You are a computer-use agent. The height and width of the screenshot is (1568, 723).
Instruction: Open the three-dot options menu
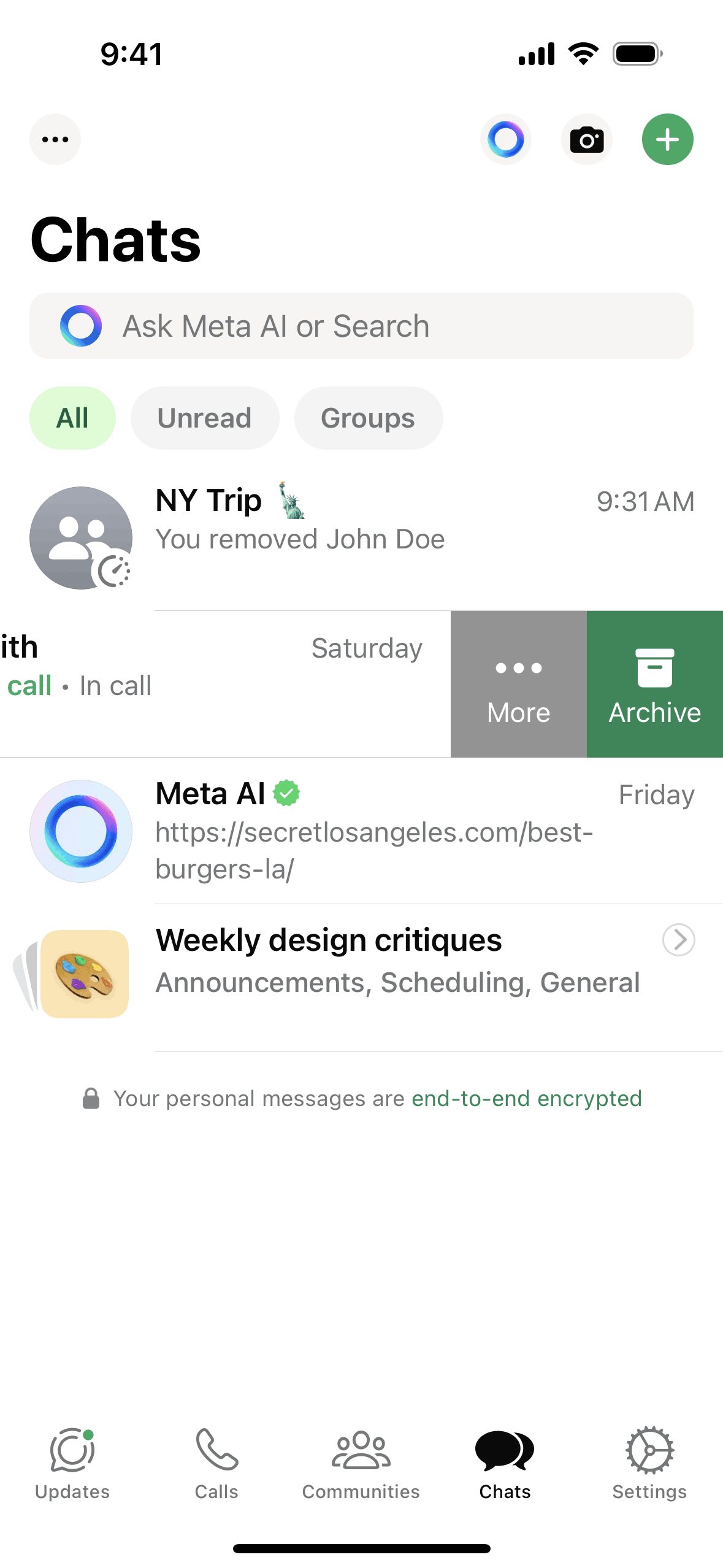point(55,139)
